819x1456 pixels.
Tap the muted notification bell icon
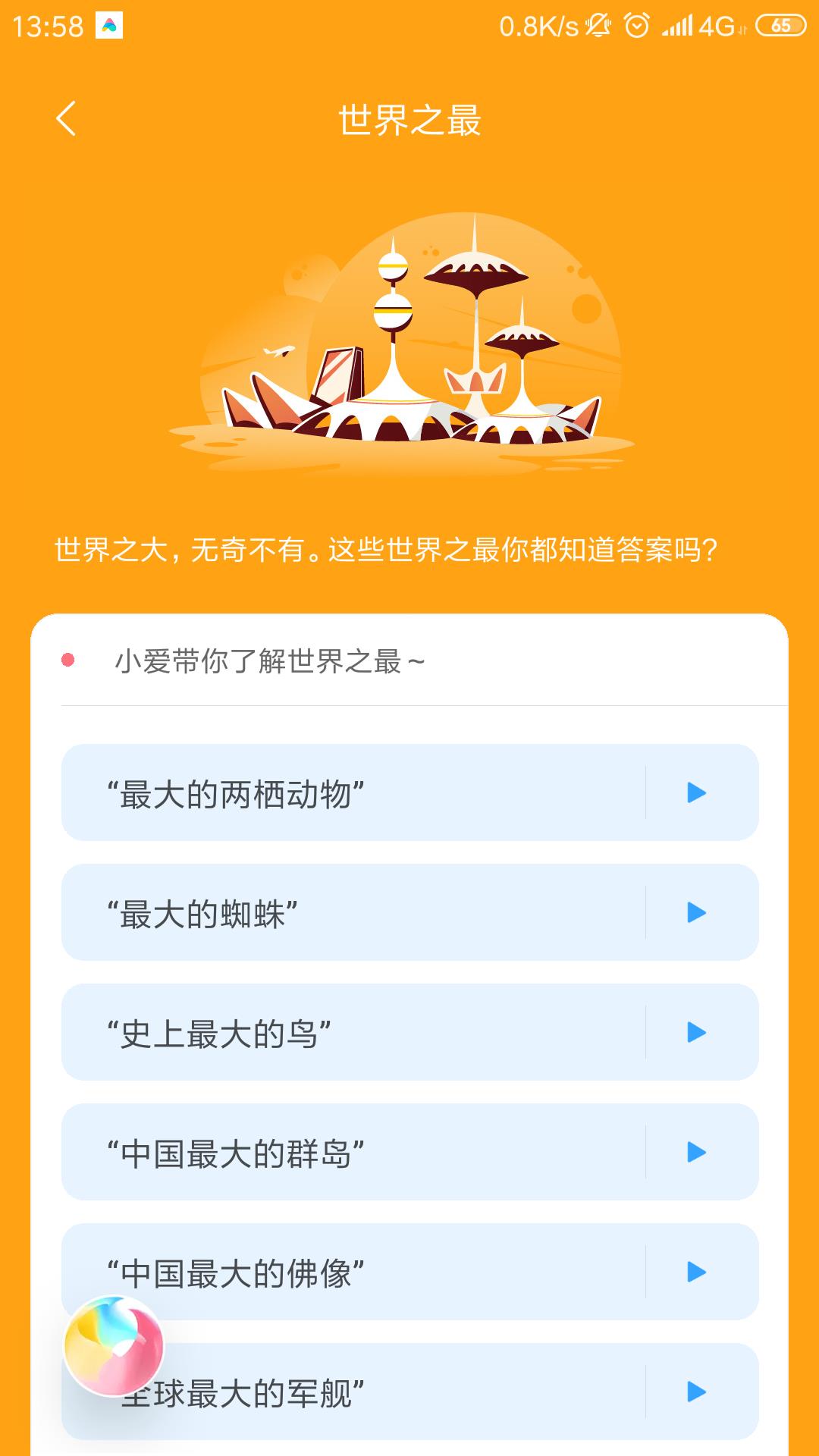click(x=598, y=24)
